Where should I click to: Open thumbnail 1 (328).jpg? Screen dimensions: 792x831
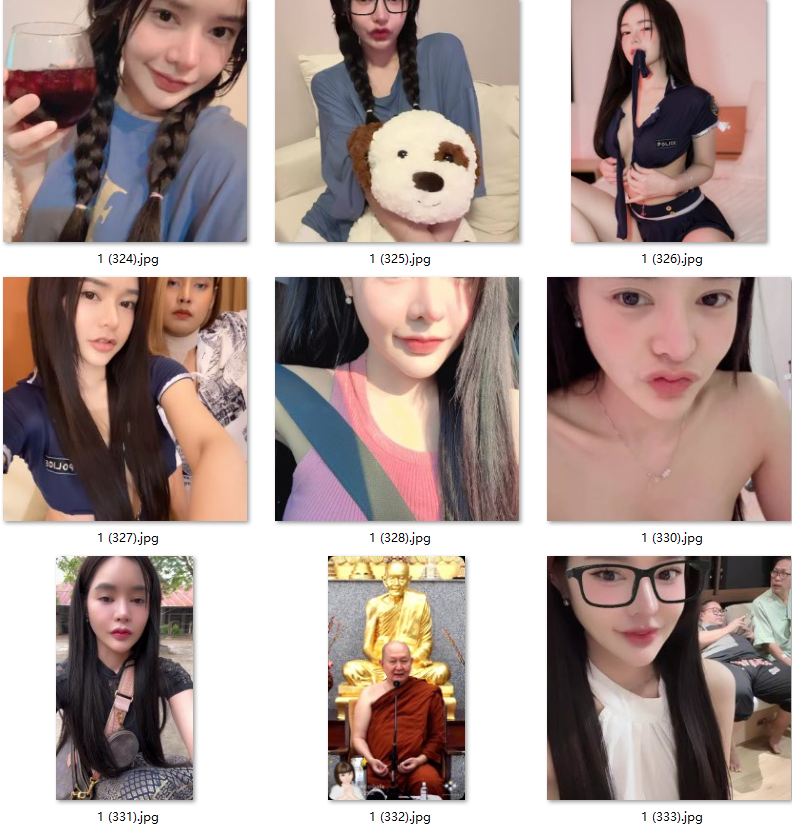pyautogui.click(x=397, y=399)
